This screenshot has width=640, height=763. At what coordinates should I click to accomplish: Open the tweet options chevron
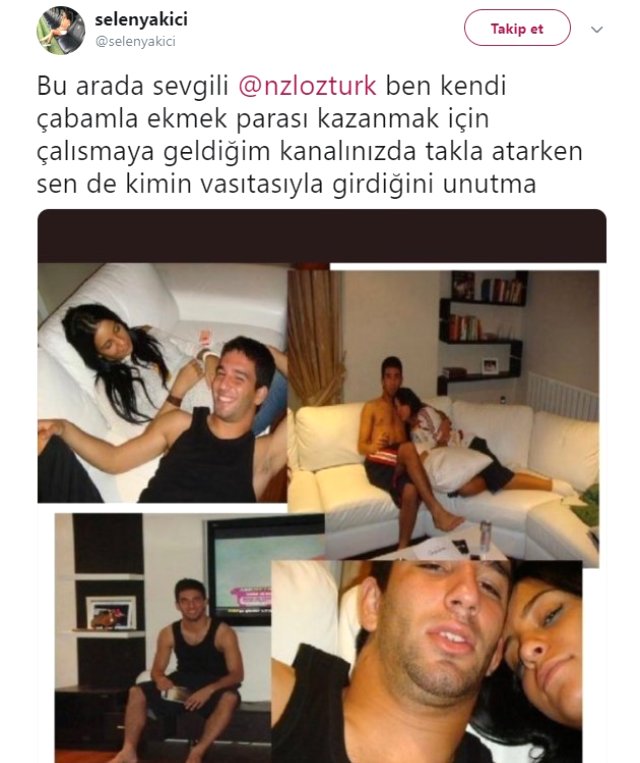pyautogui.click(x=597, y=29)
